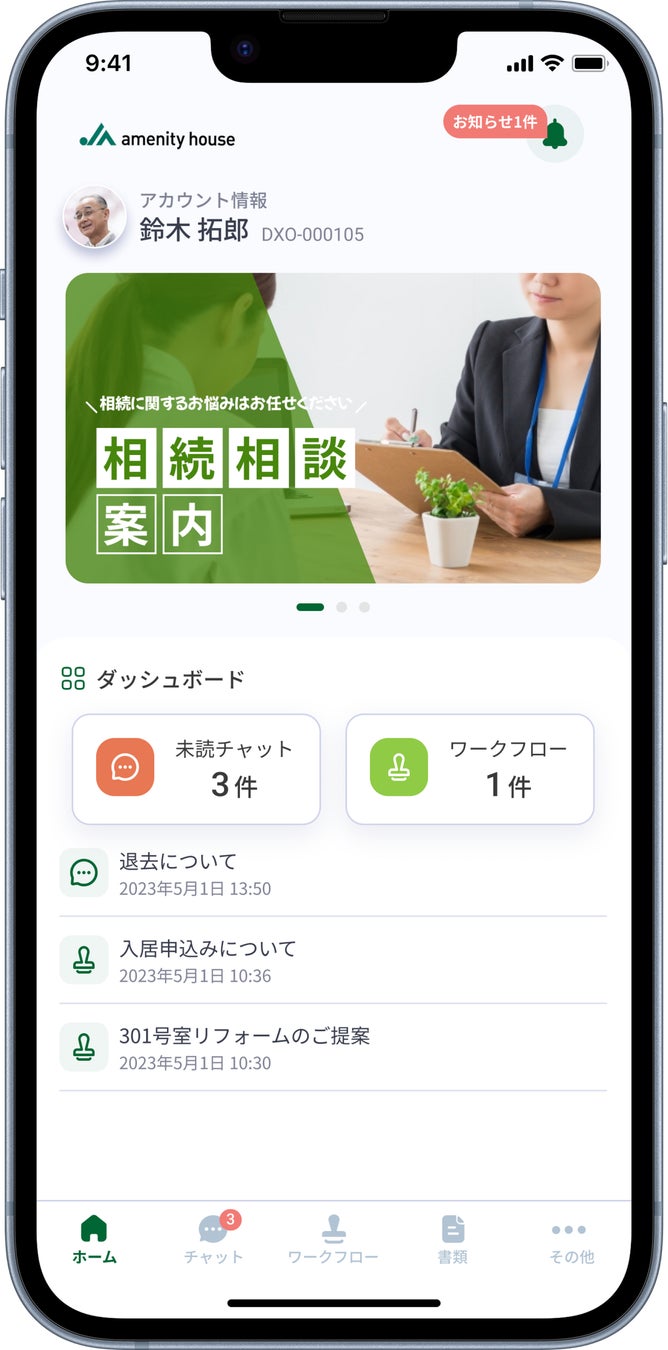668x1350 pixels.
Task: Open the 退去について chat item
Action: point(332,873)
